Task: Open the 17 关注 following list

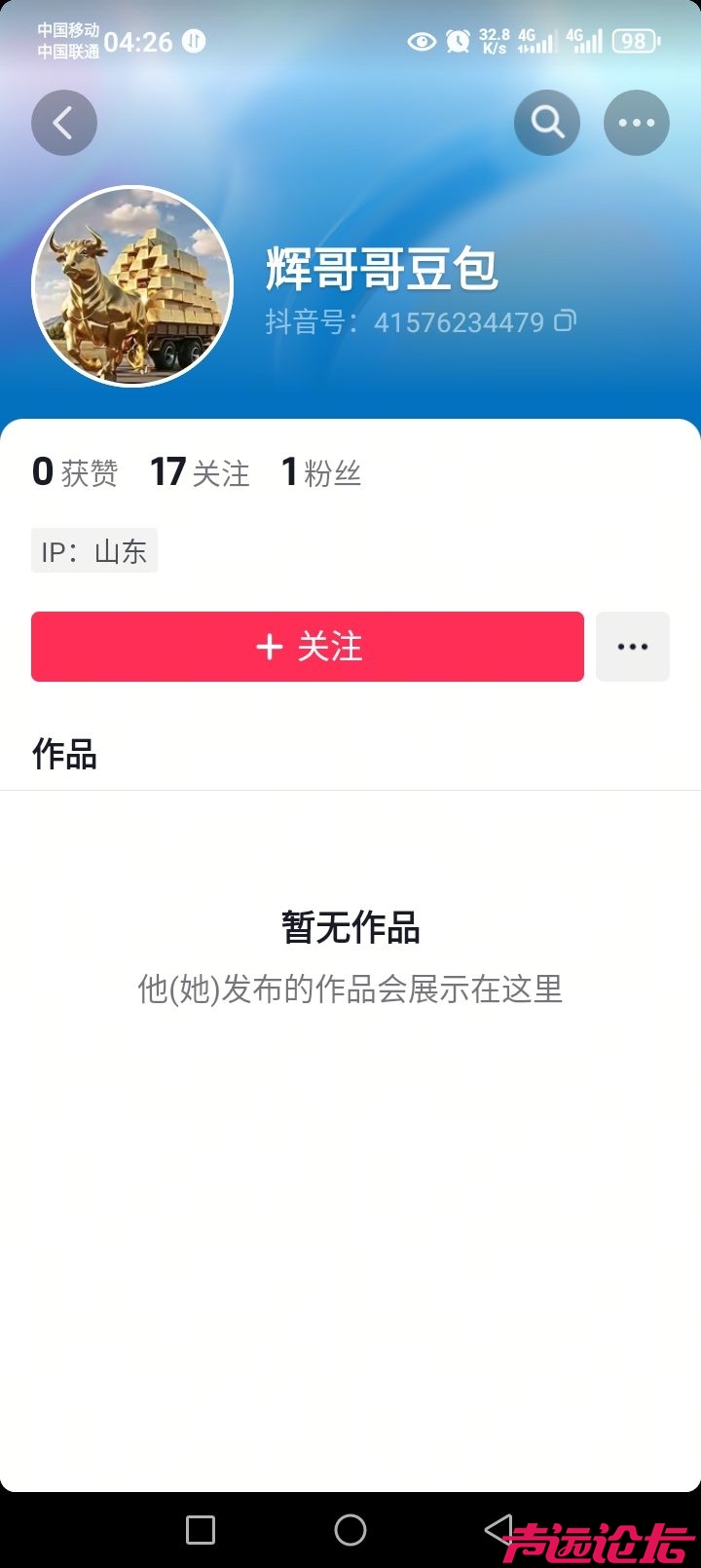Action: tap(201, 473)
